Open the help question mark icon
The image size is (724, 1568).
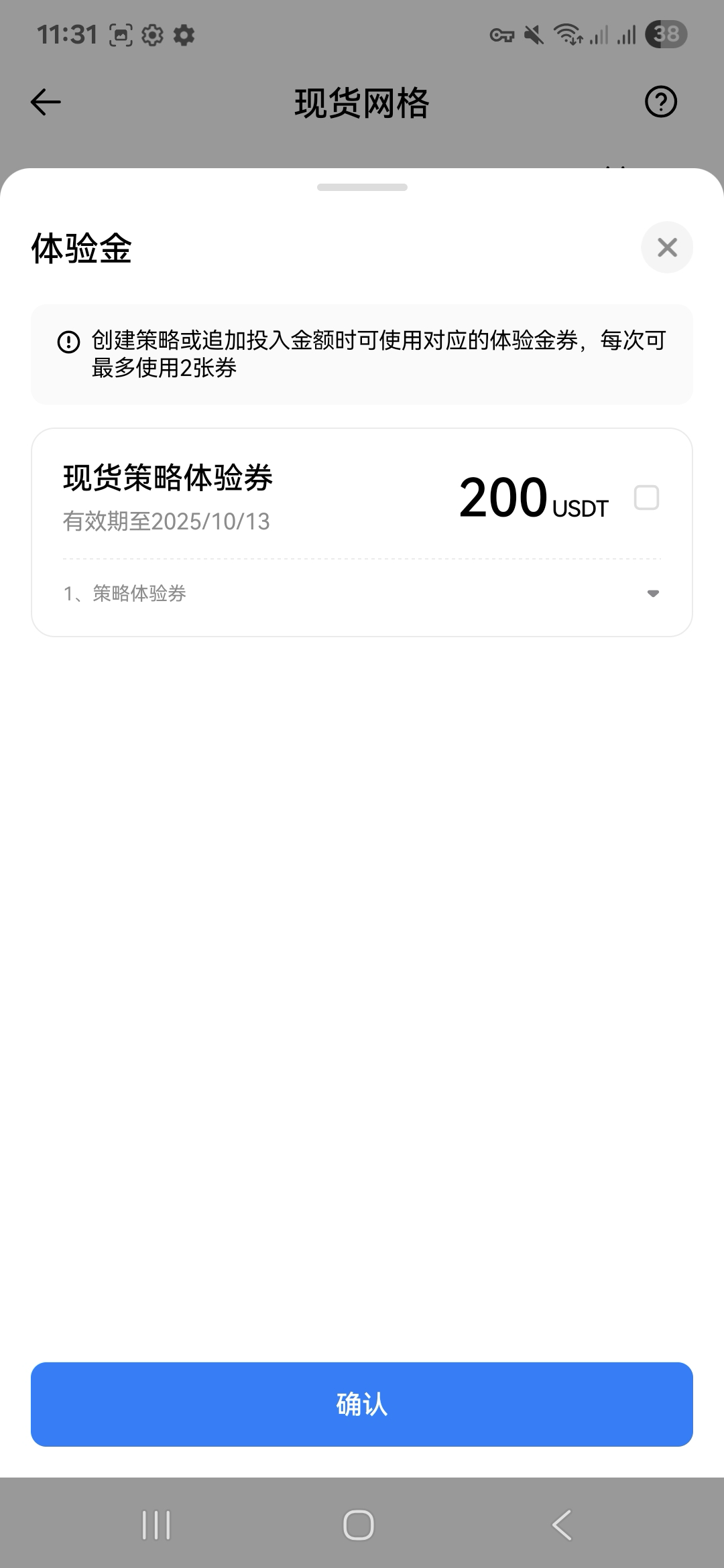[660, 102]
